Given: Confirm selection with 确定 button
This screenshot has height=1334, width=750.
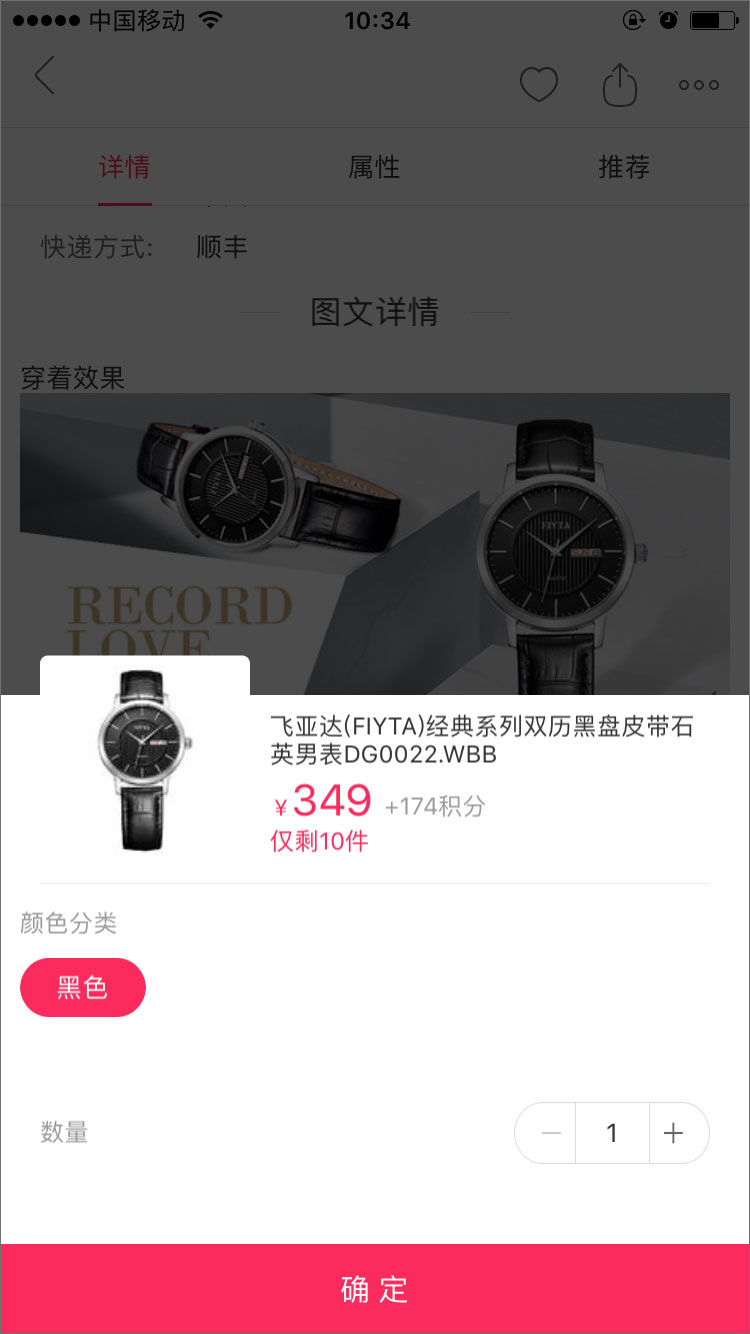Looking at the screenshot, I should pos(375,1288).
